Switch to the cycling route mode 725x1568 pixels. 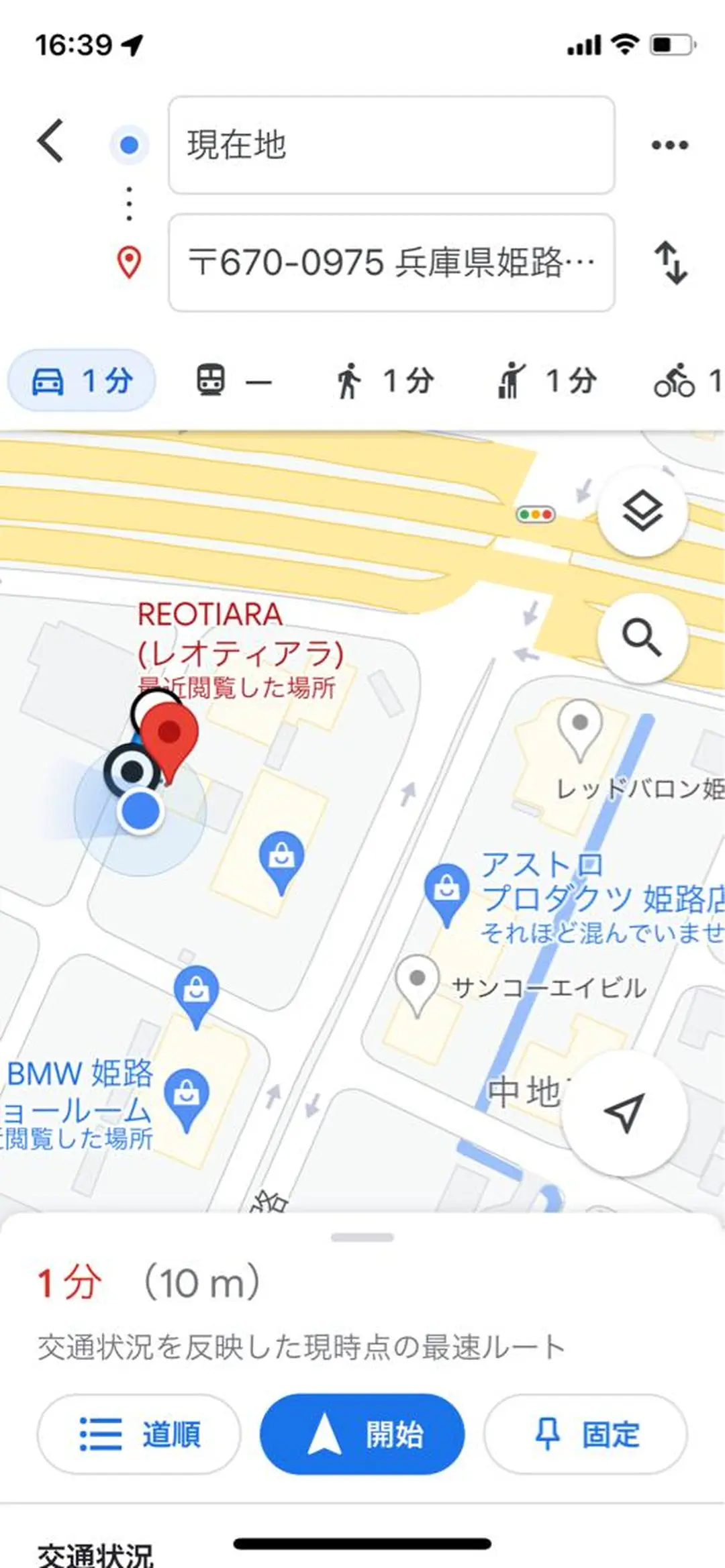[x=685, y=380]
